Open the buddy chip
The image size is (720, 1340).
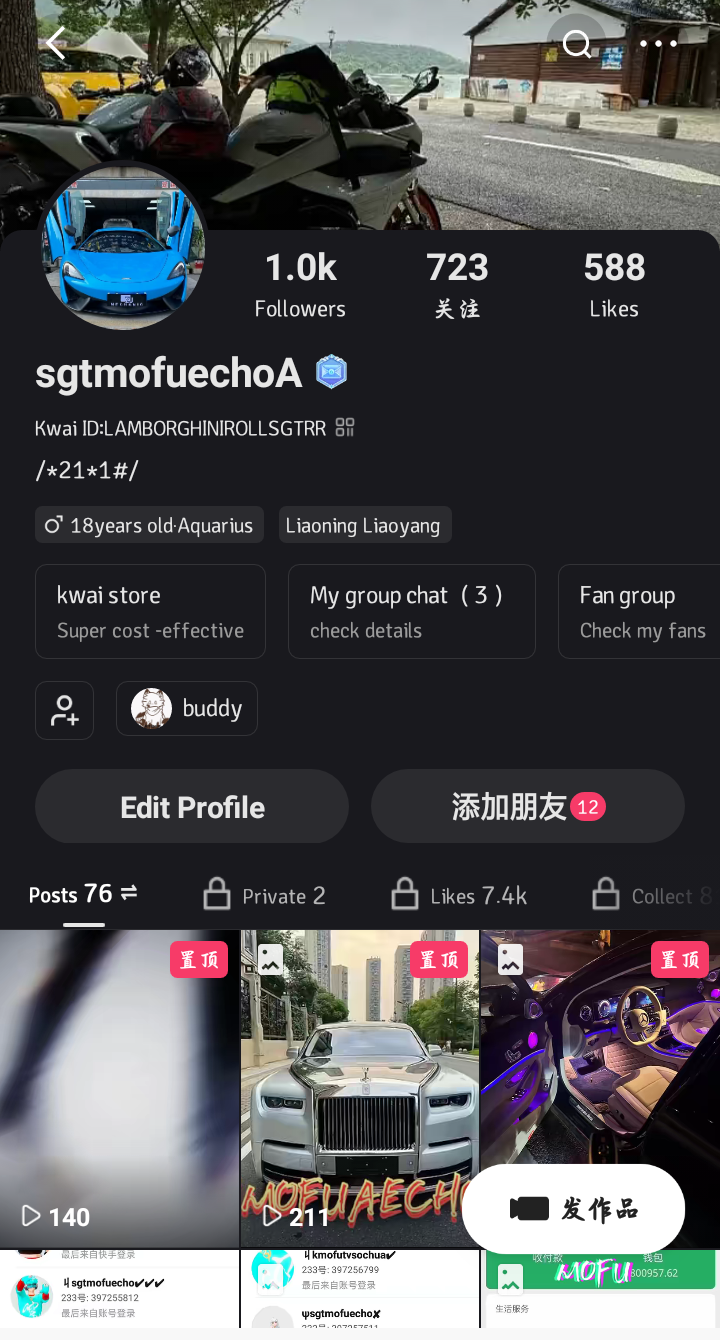point(187,709)
